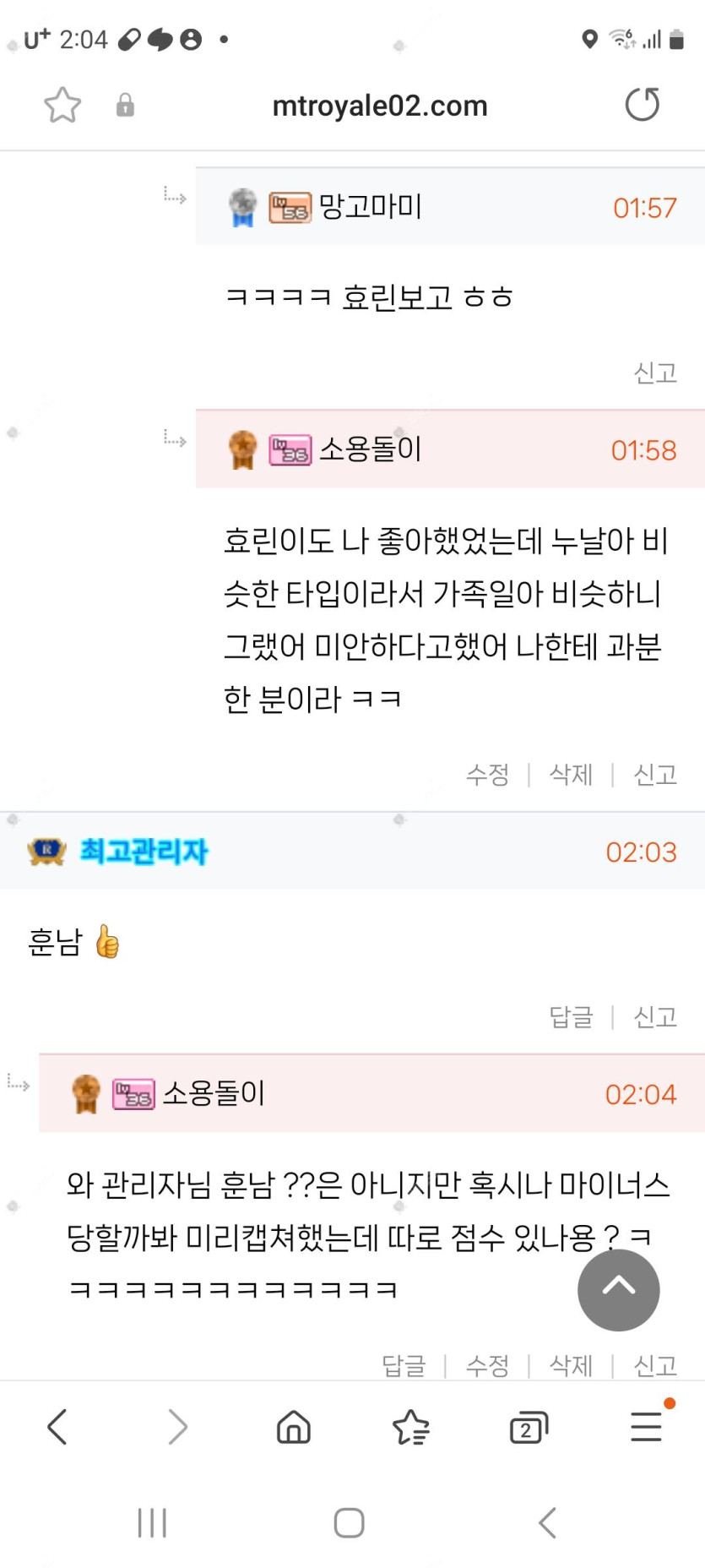Report 최고관리자's 02:03 comment (신고)
The image size is (705, 1568).
coord(655,1016)
